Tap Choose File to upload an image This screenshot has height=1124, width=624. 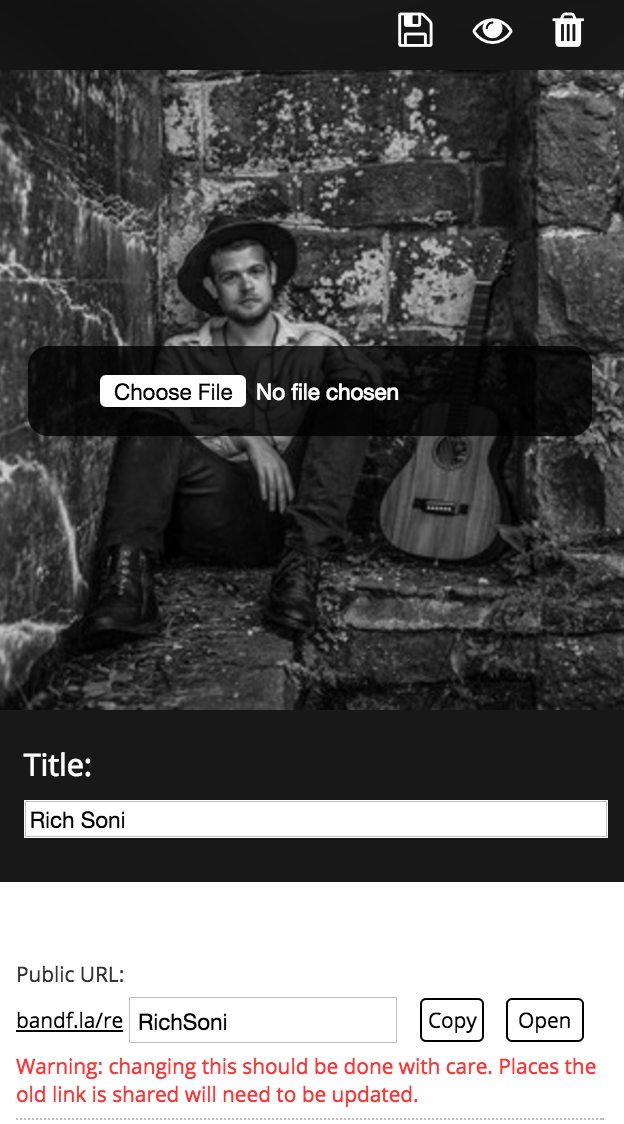point(173,392)
